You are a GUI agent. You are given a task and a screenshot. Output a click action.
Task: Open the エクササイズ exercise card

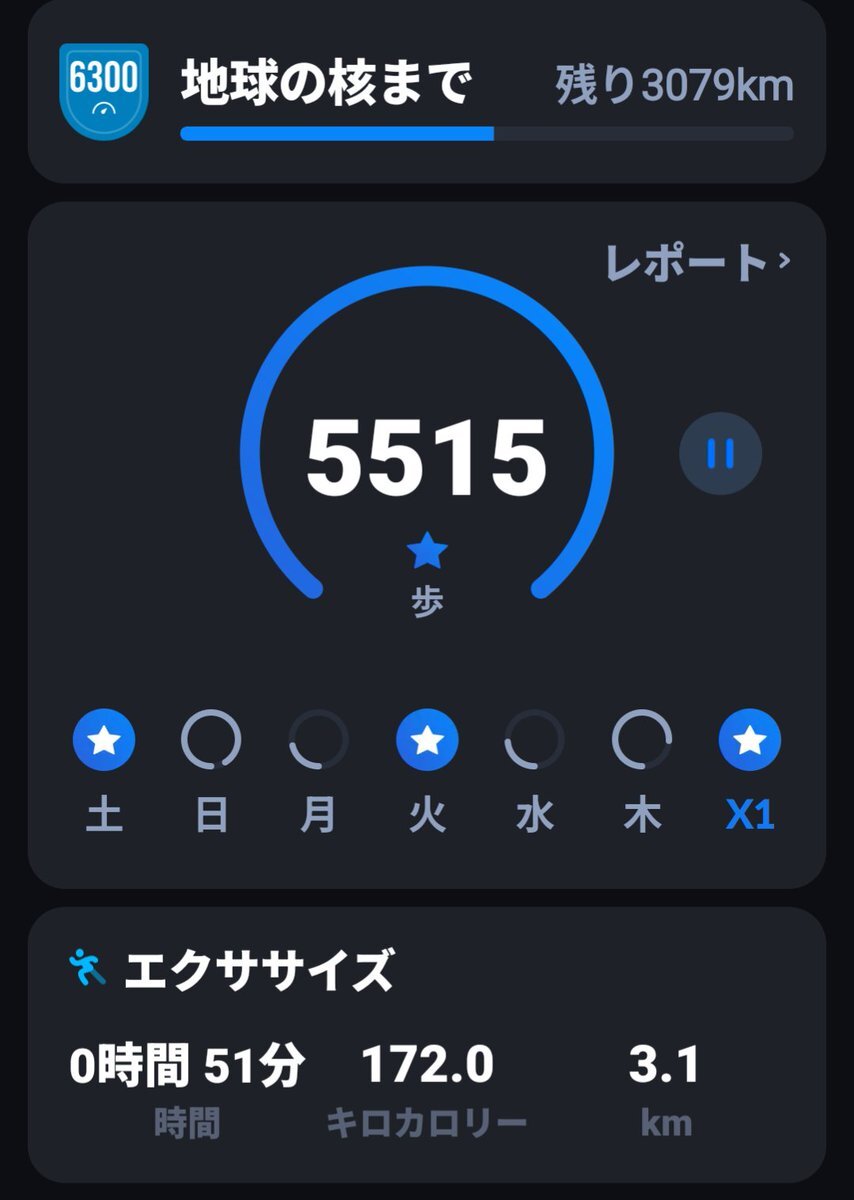click(x=426, y=1043)
